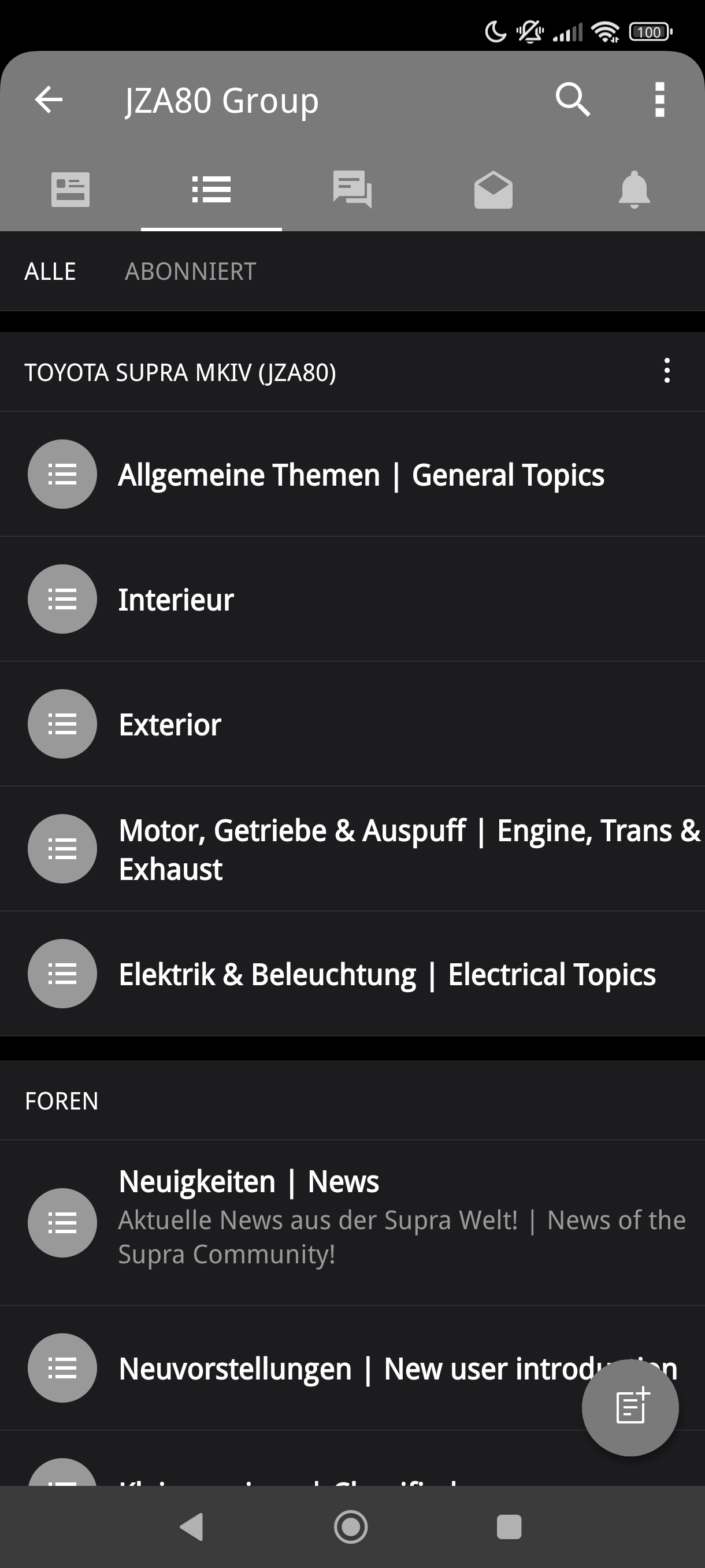
Task: Open Allgemeine Themen | General Topics forum
Action: click(361, 475)
